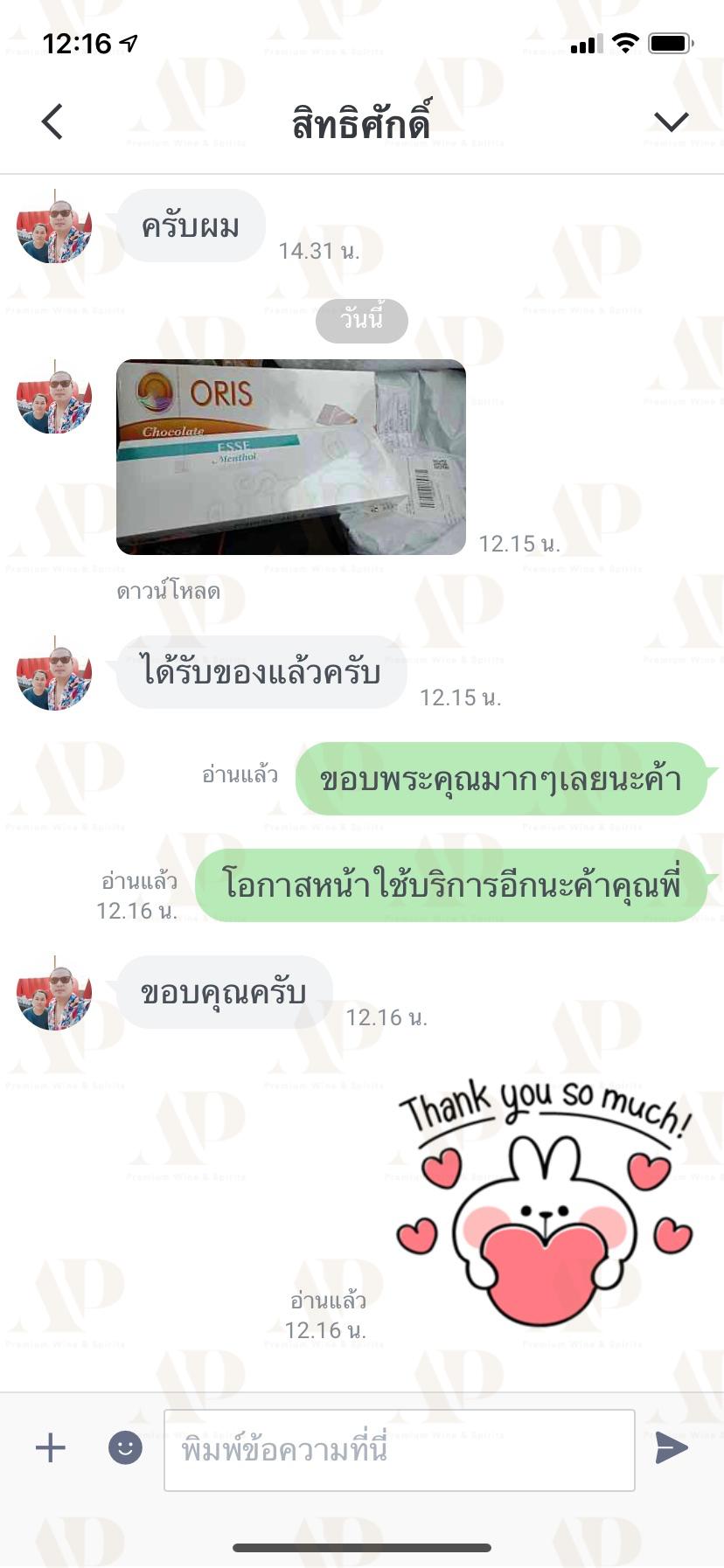
Task: Open the emoji sticker picker
Action: point(125,1448)
